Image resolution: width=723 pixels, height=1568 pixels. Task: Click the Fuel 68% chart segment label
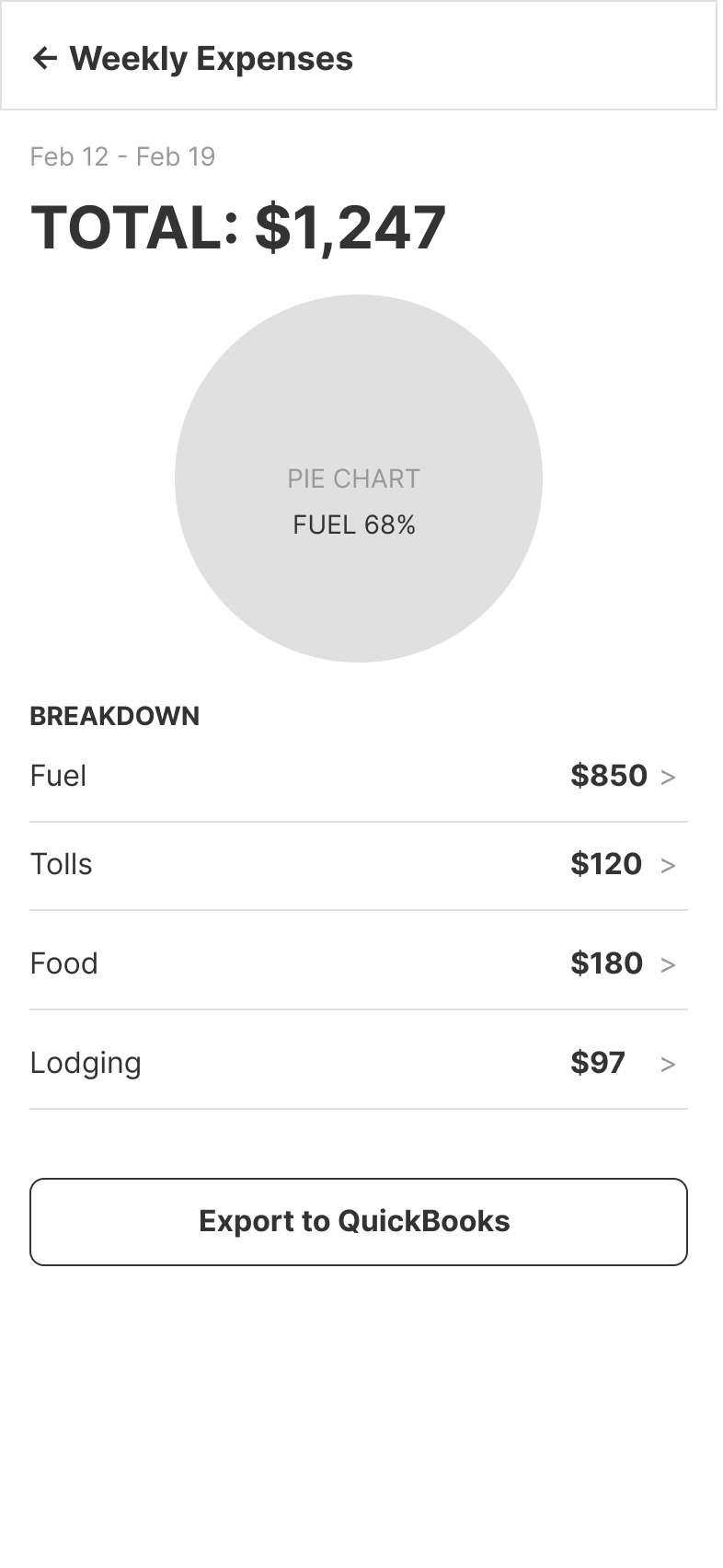tap(354, 525)
